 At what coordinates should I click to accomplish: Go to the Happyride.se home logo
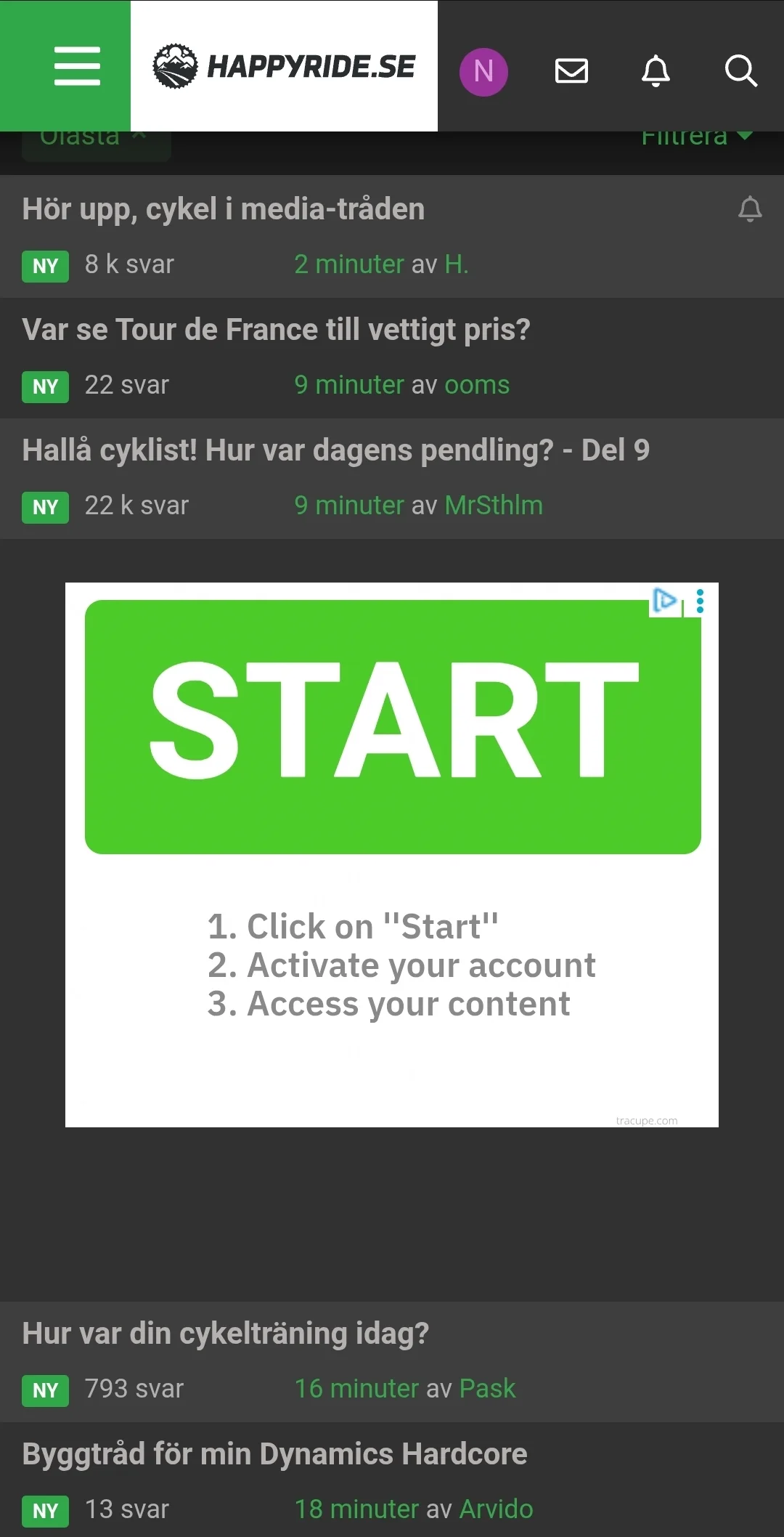point(284,66)
